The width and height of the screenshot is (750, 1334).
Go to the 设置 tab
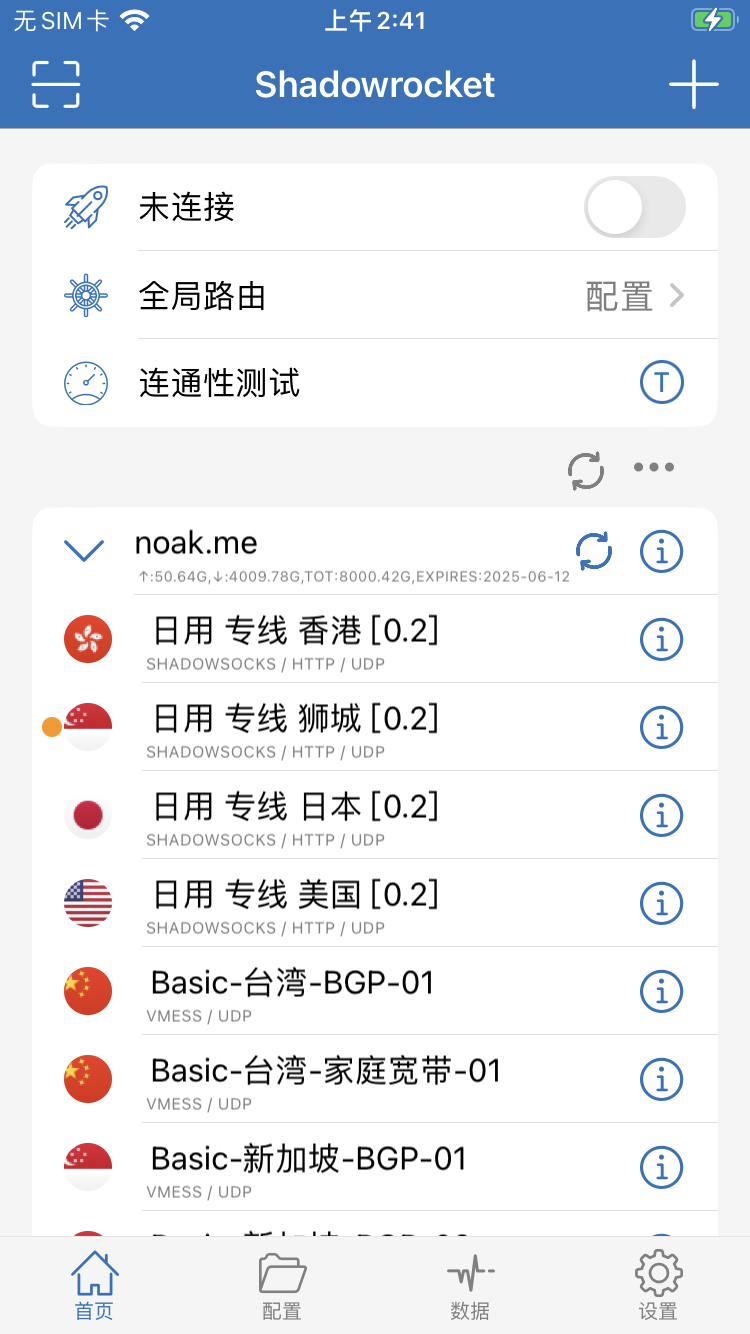pos(658,1286)
